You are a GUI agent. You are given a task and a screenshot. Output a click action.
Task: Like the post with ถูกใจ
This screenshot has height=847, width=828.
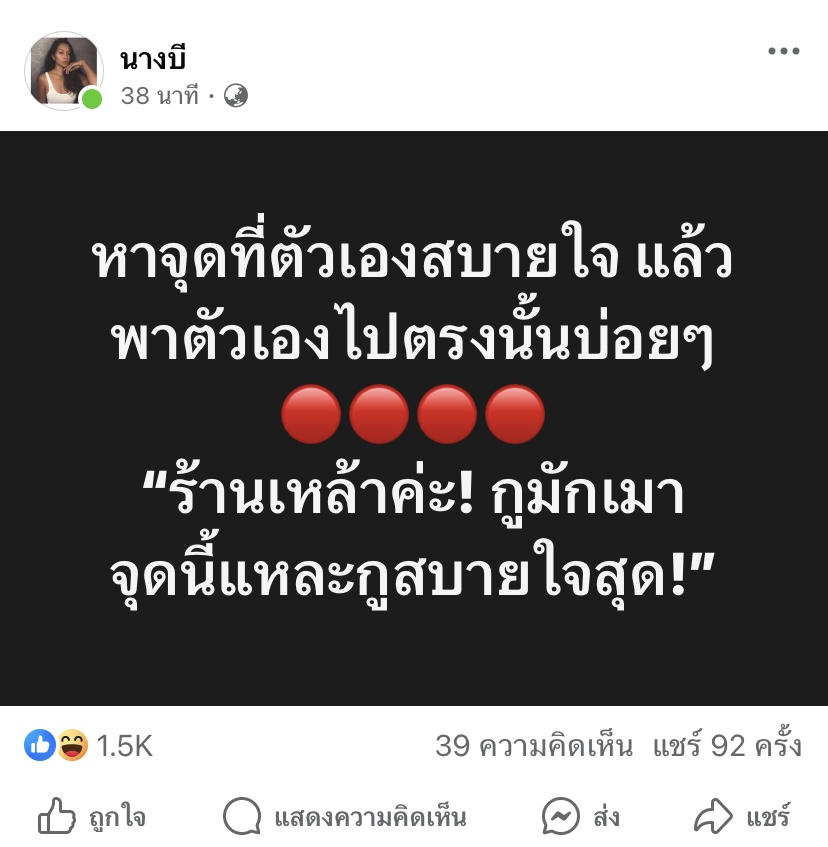click(92, 817)
